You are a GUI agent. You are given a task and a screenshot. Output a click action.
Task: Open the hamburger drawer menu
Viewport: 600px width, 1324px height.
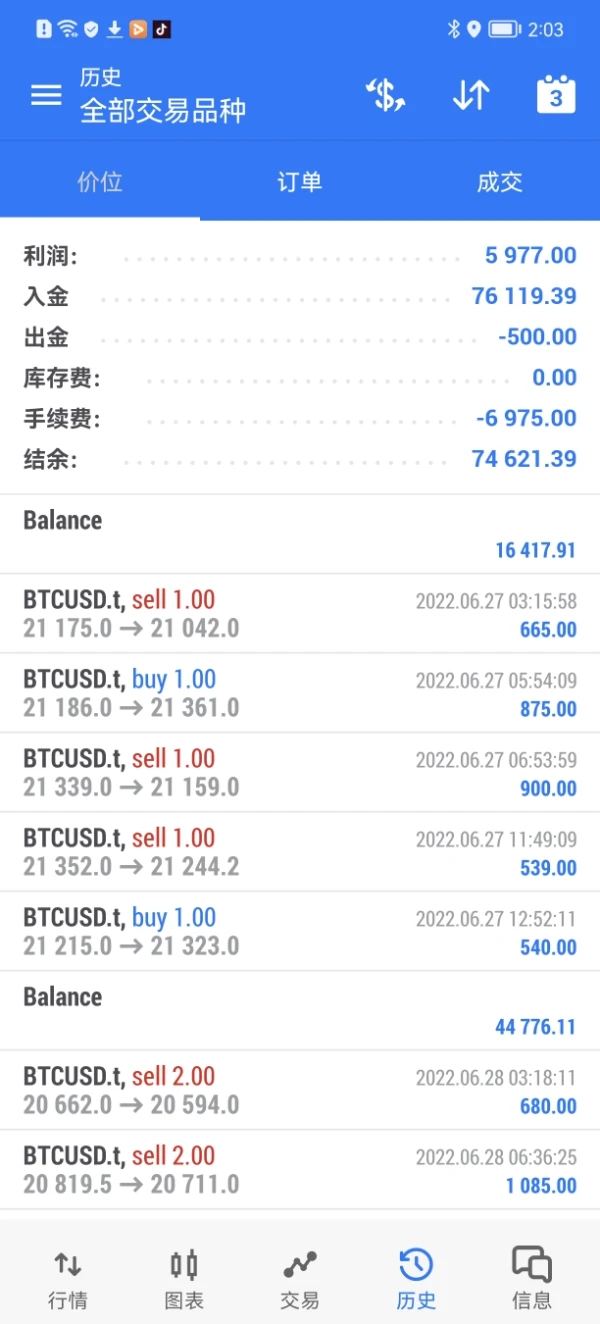click(x=46, y=96)
